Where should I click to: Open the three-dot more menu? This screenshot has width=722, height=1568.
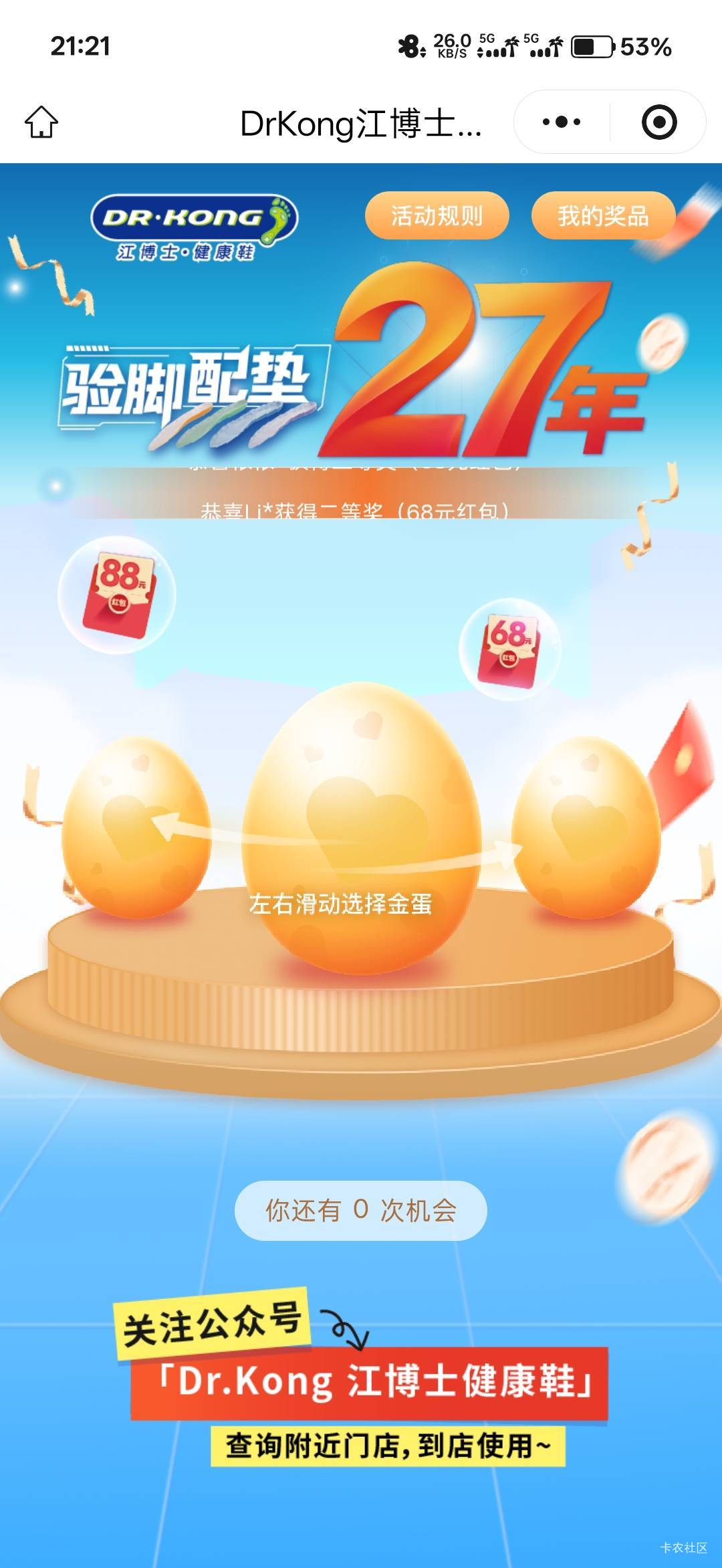point(562,122)
